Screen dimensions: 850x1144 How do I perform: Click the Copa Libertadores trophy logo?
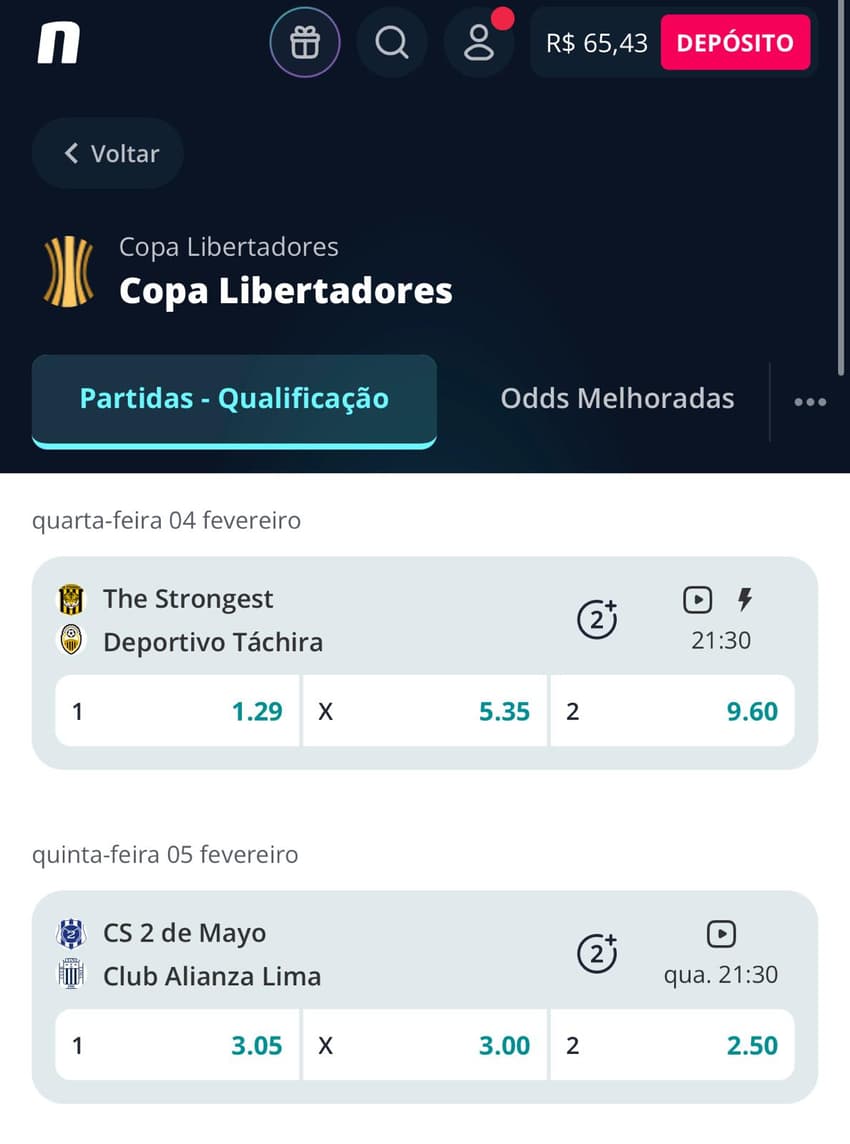point(68,268)
